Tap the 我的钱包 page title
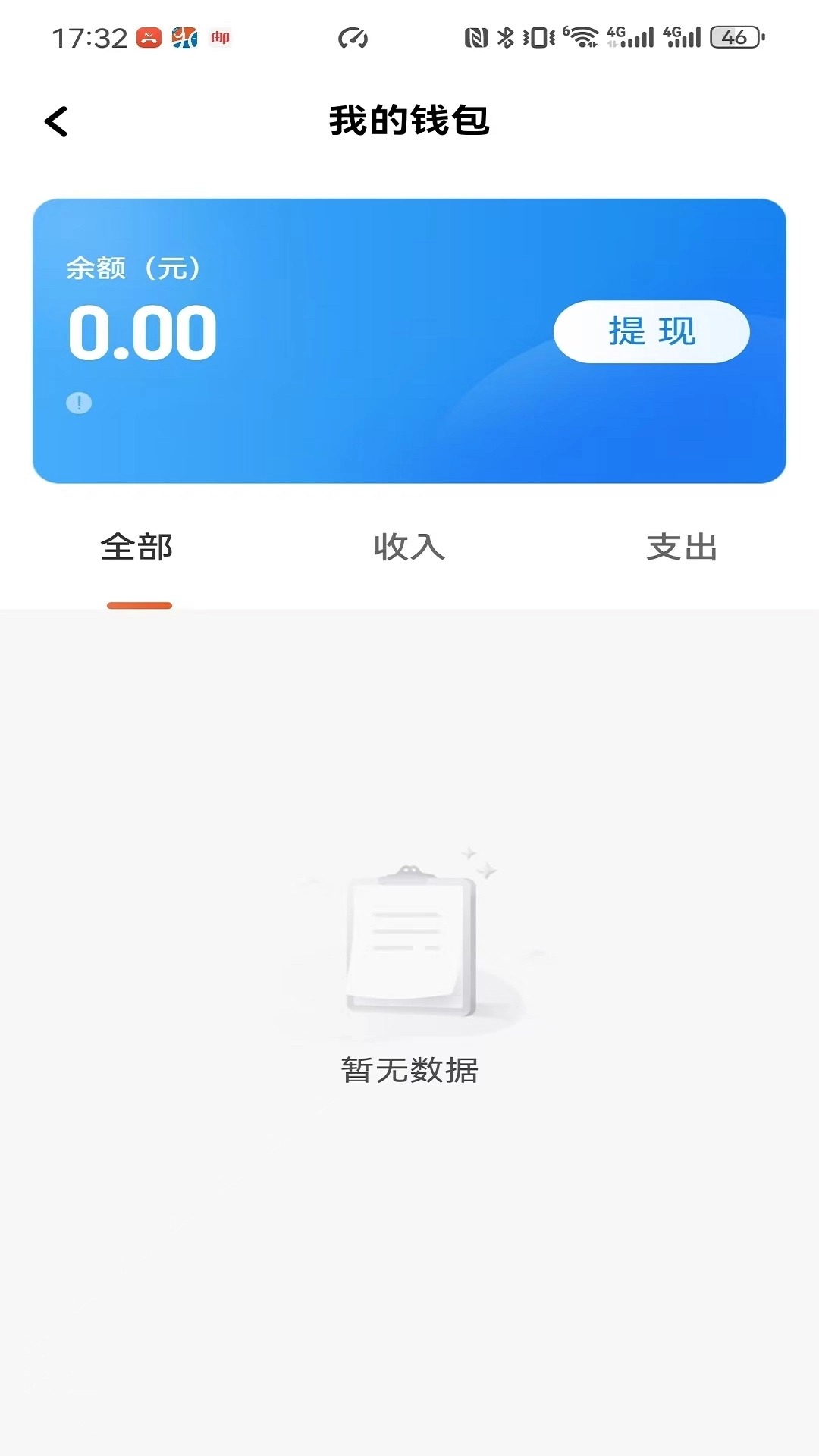 (409, 122)
